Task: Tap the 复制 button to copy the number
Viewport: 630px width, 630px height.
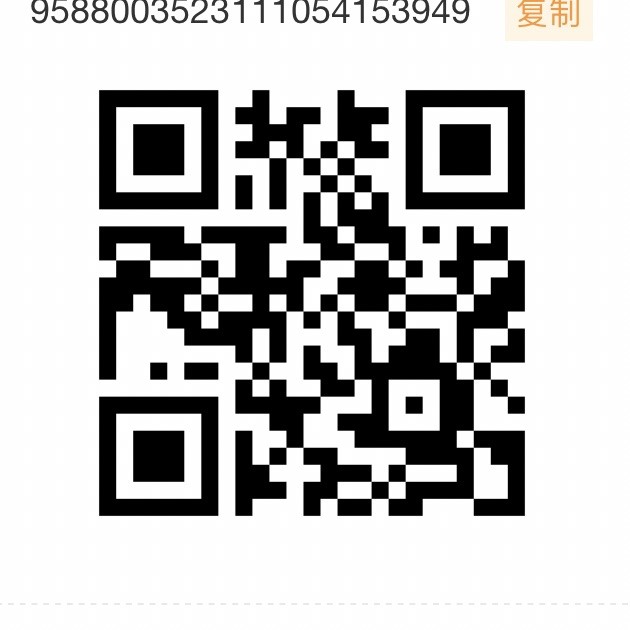Action: [548, 15]
